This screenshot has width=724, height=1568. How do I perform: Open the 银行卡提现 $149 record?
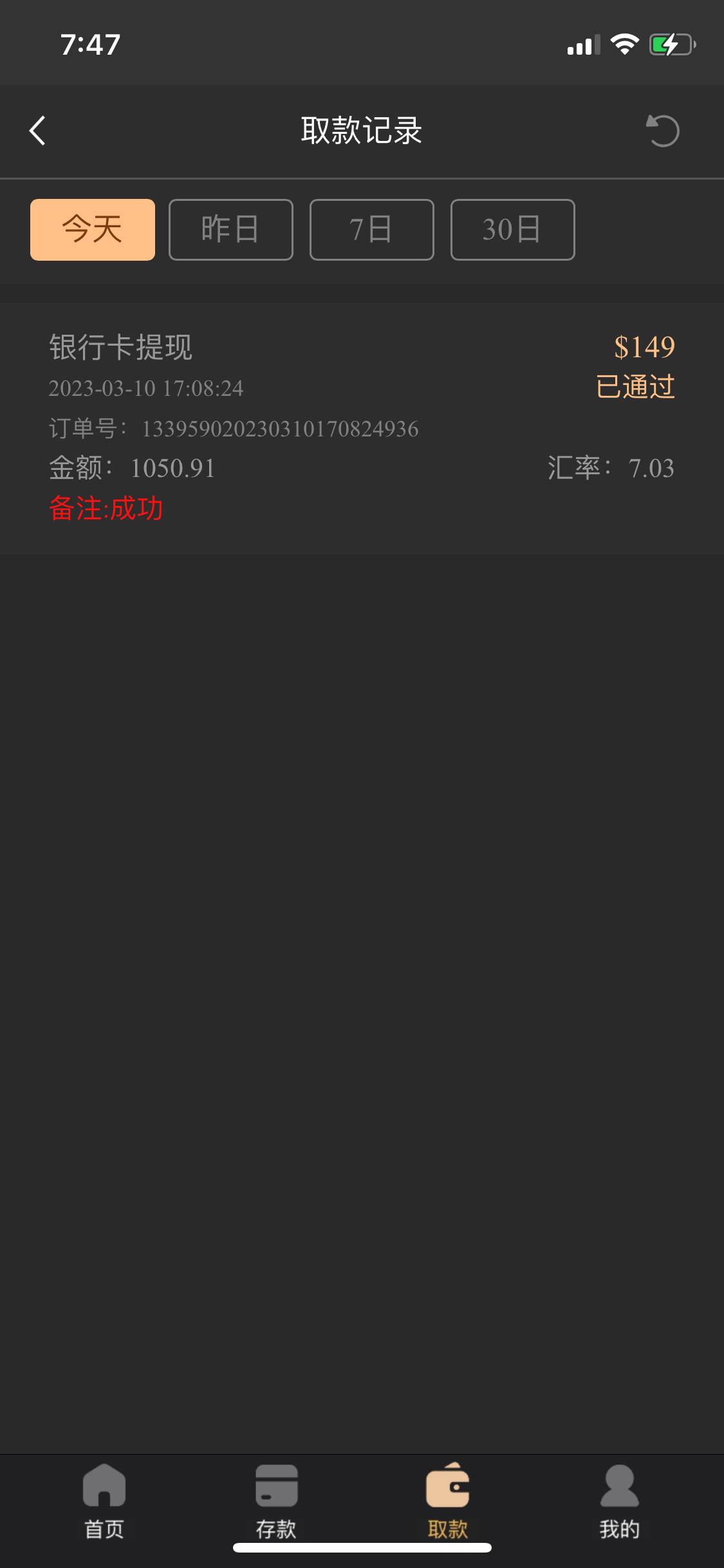(362, 427)
